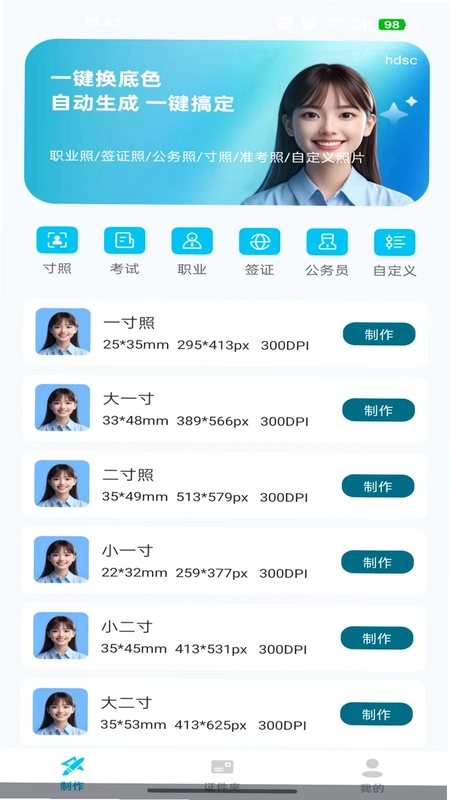Select the 职业 photo category
Viewport: 450px width, 800px height.
pos(192,252)
